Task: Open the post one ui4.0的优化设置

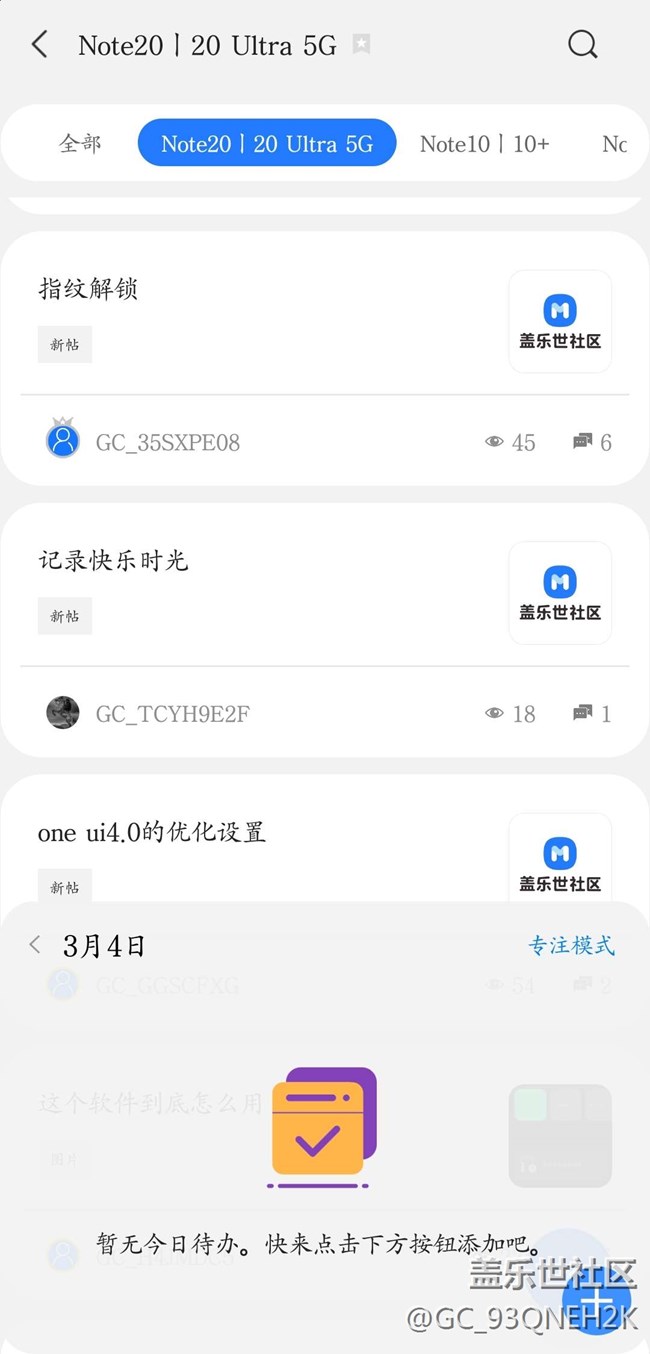Action: point(152,833)
